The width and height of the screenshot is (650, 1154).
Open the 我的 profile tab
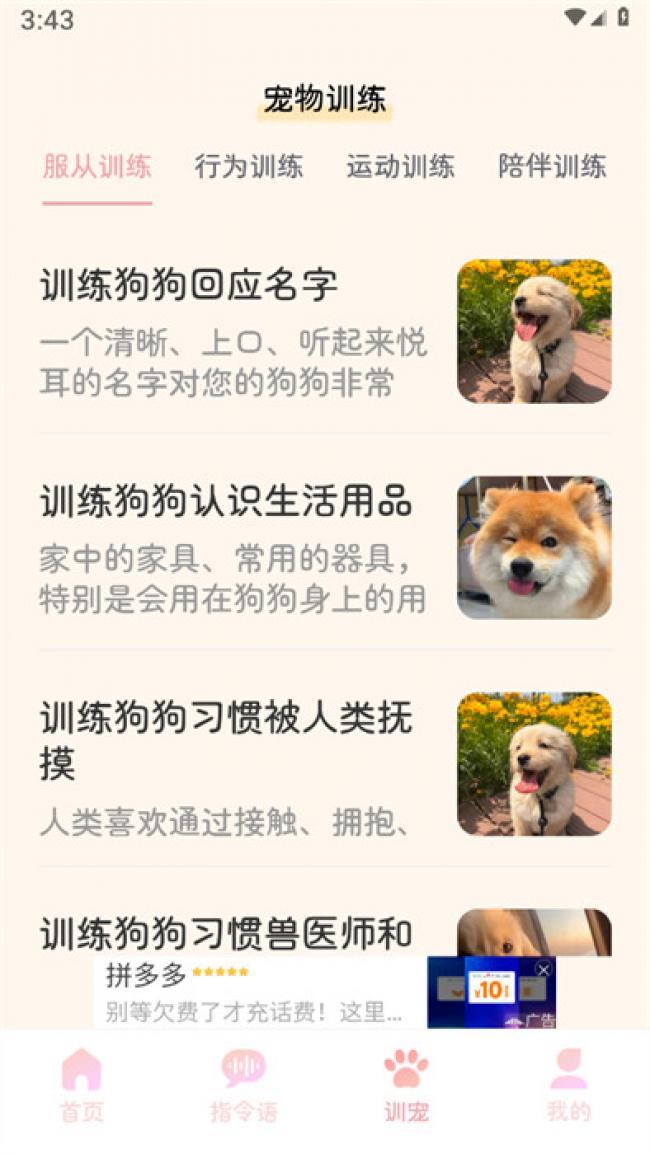pyautogui.click(x=568, y=1086)
